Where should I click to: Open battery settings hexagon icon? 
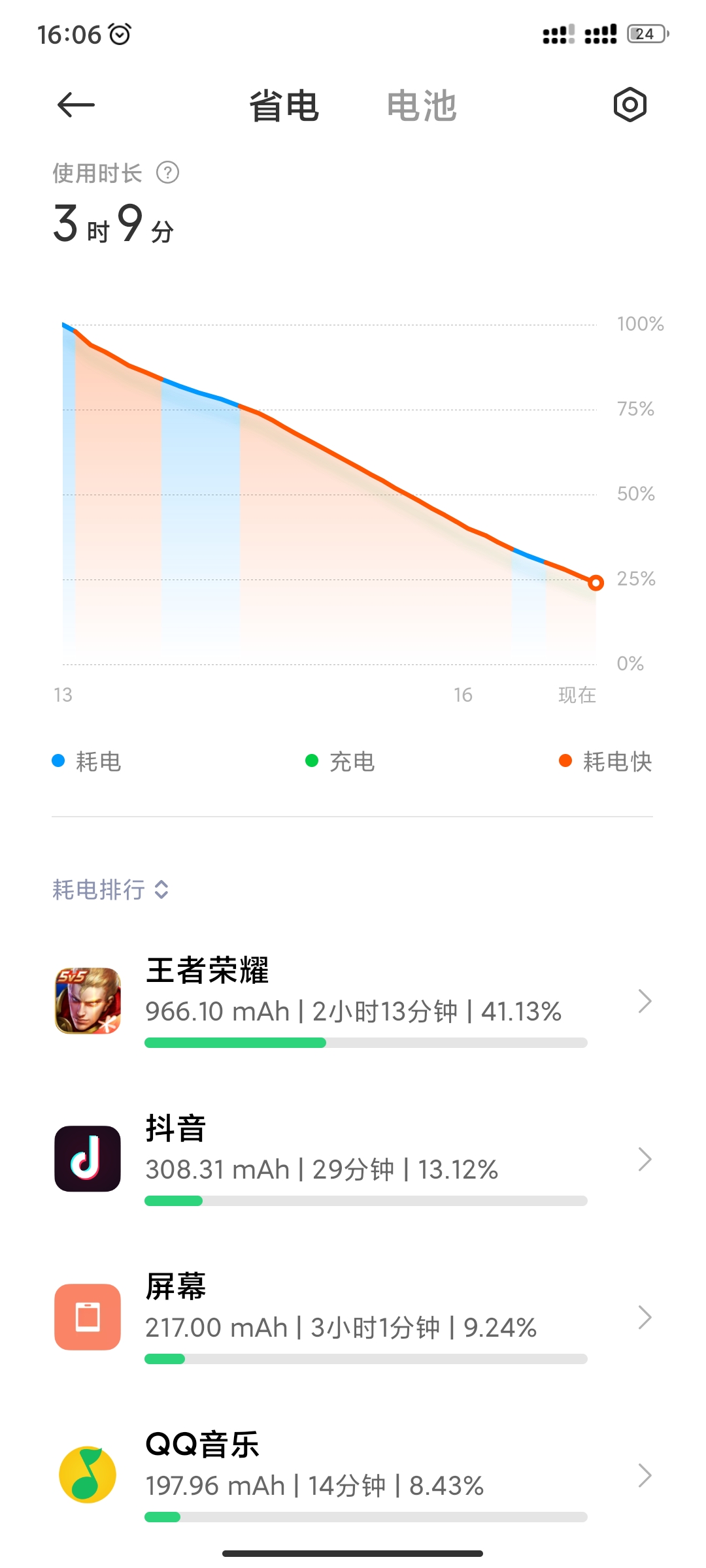(630, 105)
